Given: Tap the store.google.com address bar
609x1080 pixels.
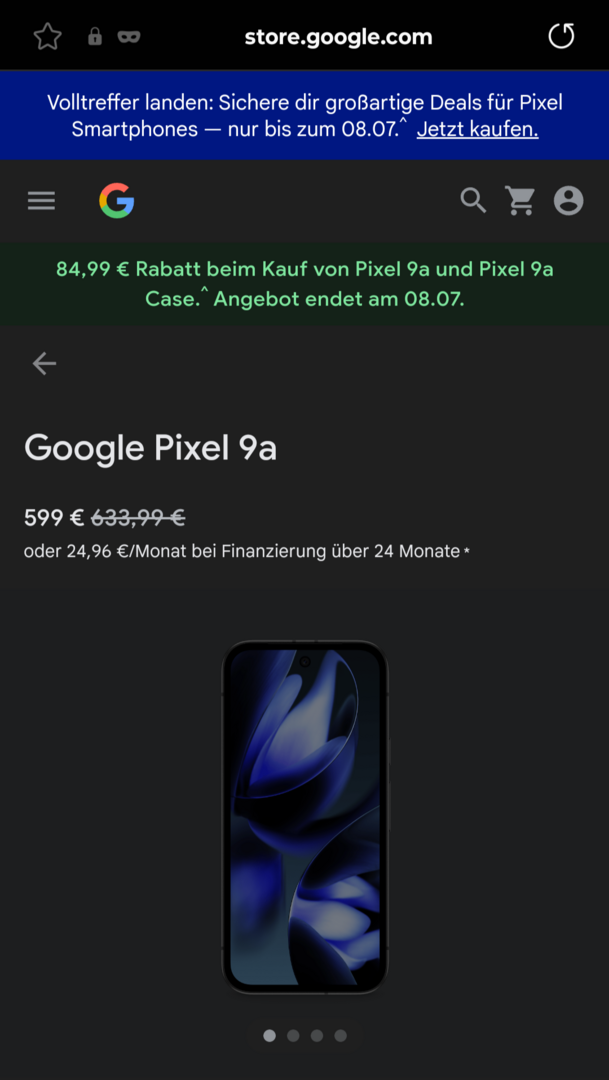Looking at the screenshot, I should coord(338,37).
